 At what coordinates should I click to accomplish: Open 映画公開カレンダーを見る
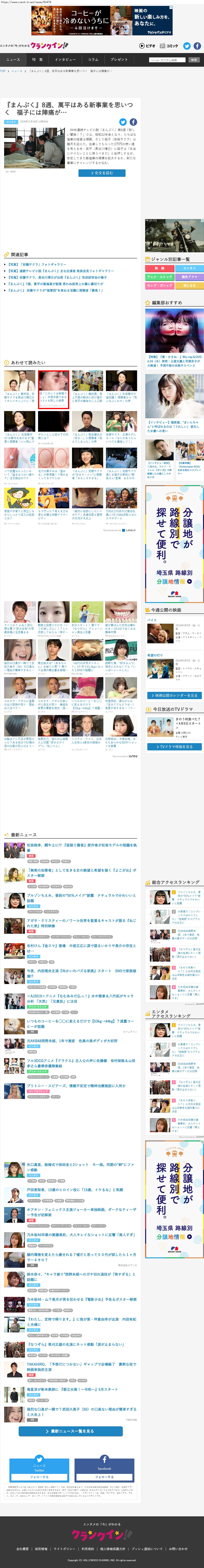[x=174, y=695]
